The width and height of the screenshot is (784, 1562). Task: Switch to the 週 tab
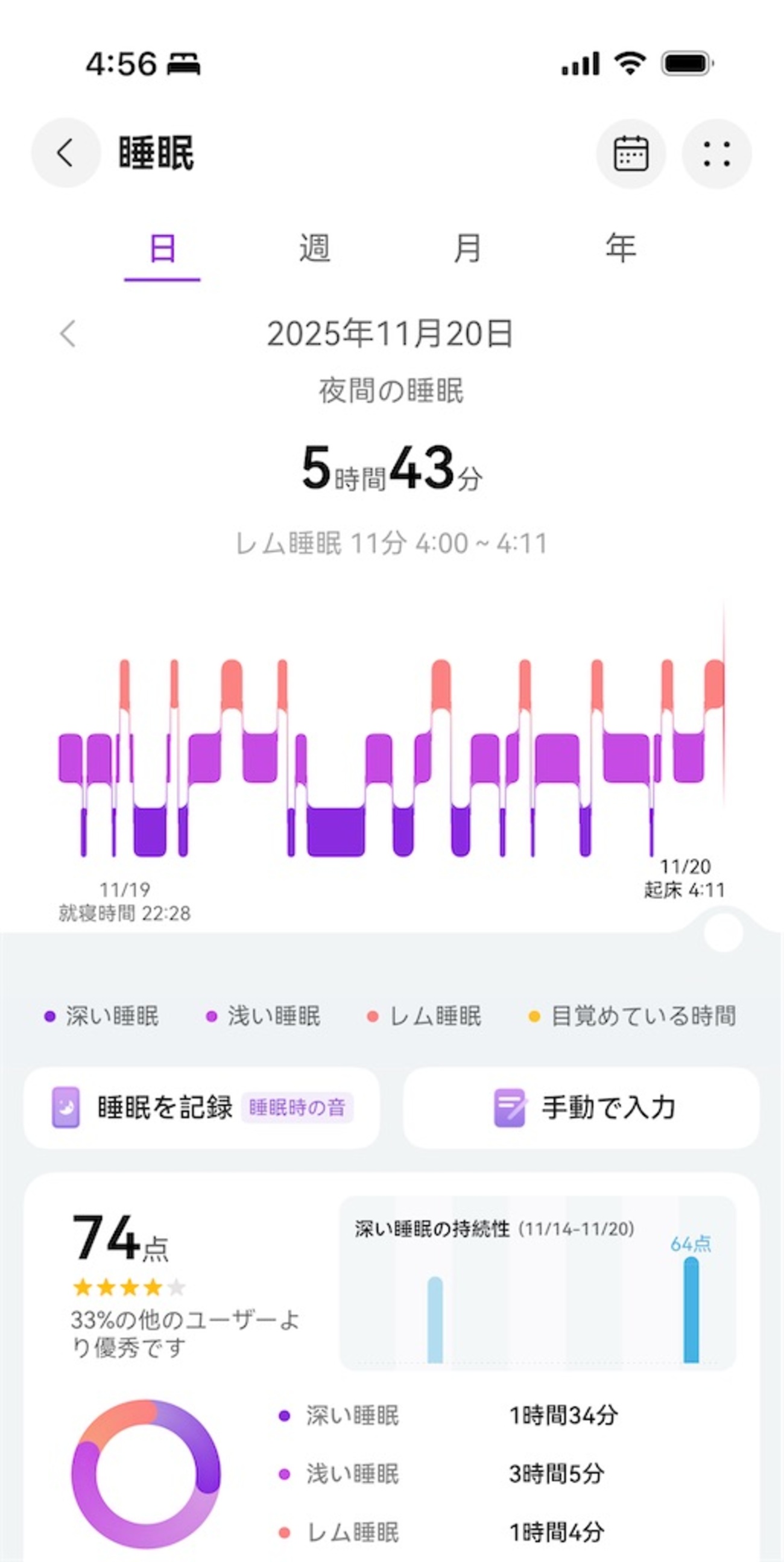[315, 248]
